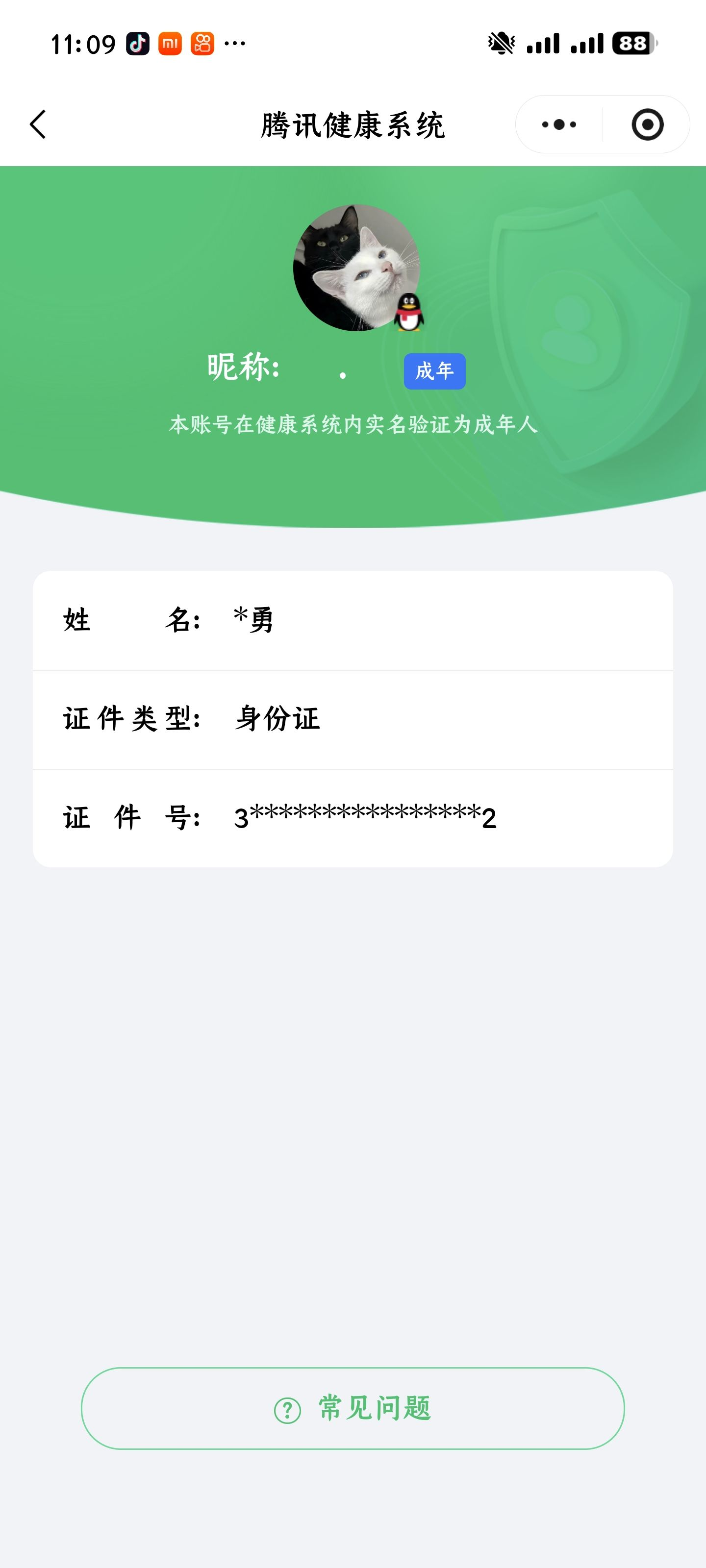Tap the TikTok notification icon in status bar
Viewport: 706px width, 1568px height.
137,43
